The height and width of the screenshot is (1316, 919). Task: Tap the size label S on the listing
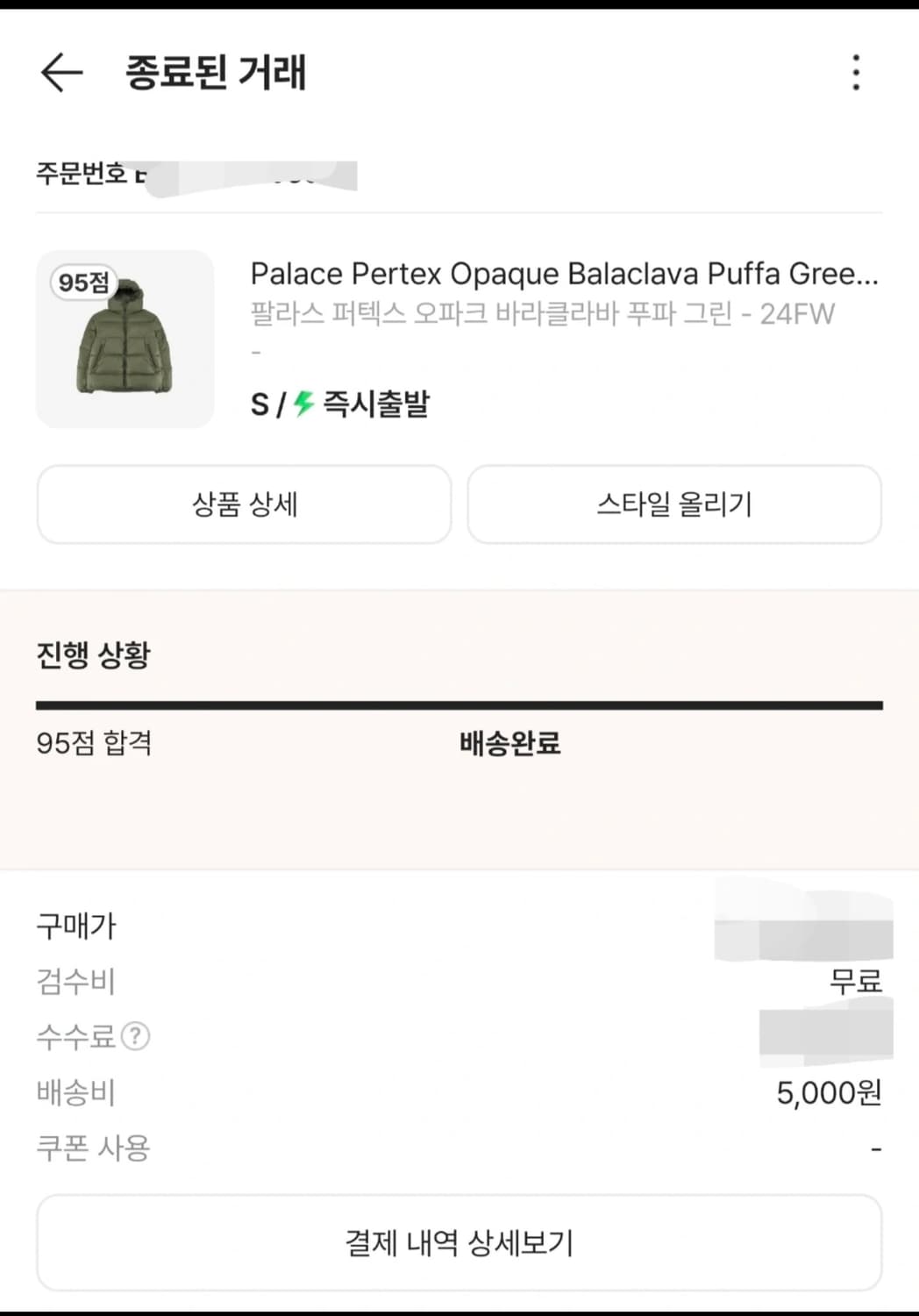click(260, 404)
